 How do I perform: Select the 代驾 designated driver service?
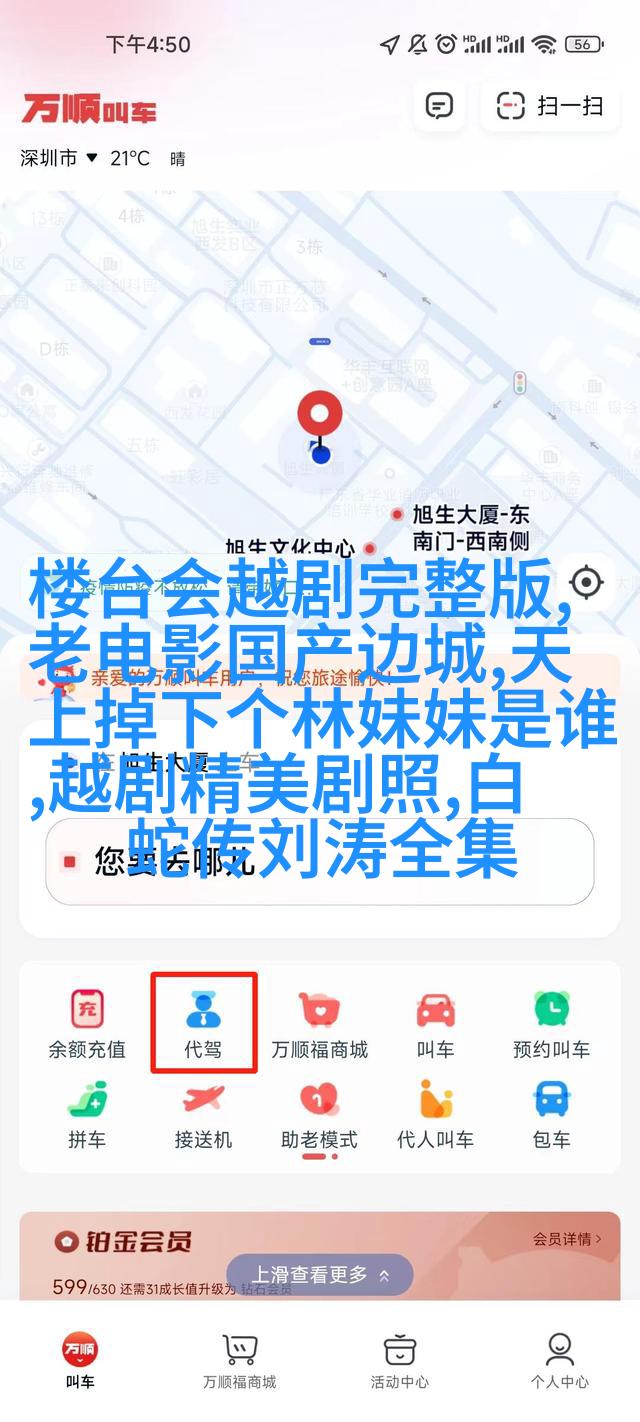click(204, 1022)
